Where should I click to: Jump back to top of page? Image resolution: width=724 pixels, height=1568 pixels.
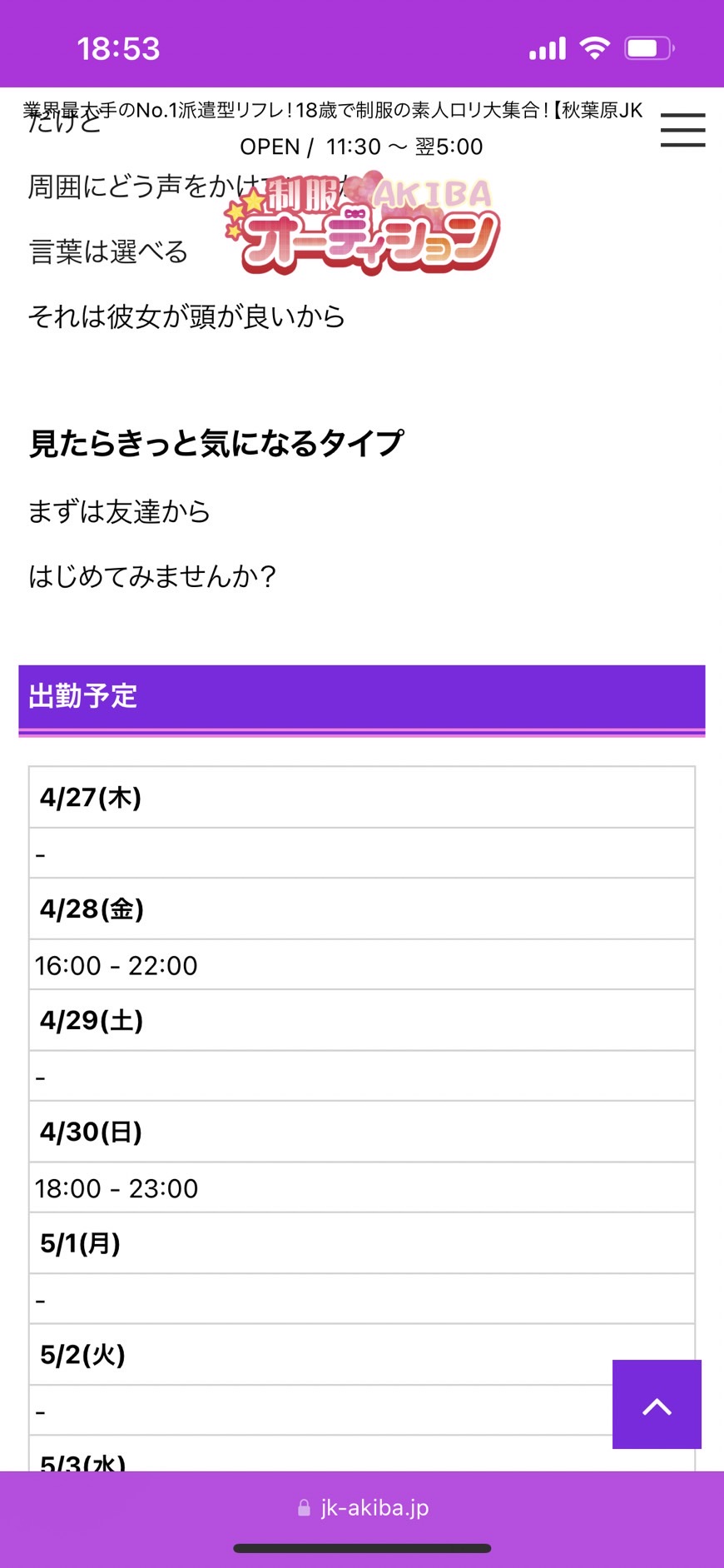tap(657, 1404)
